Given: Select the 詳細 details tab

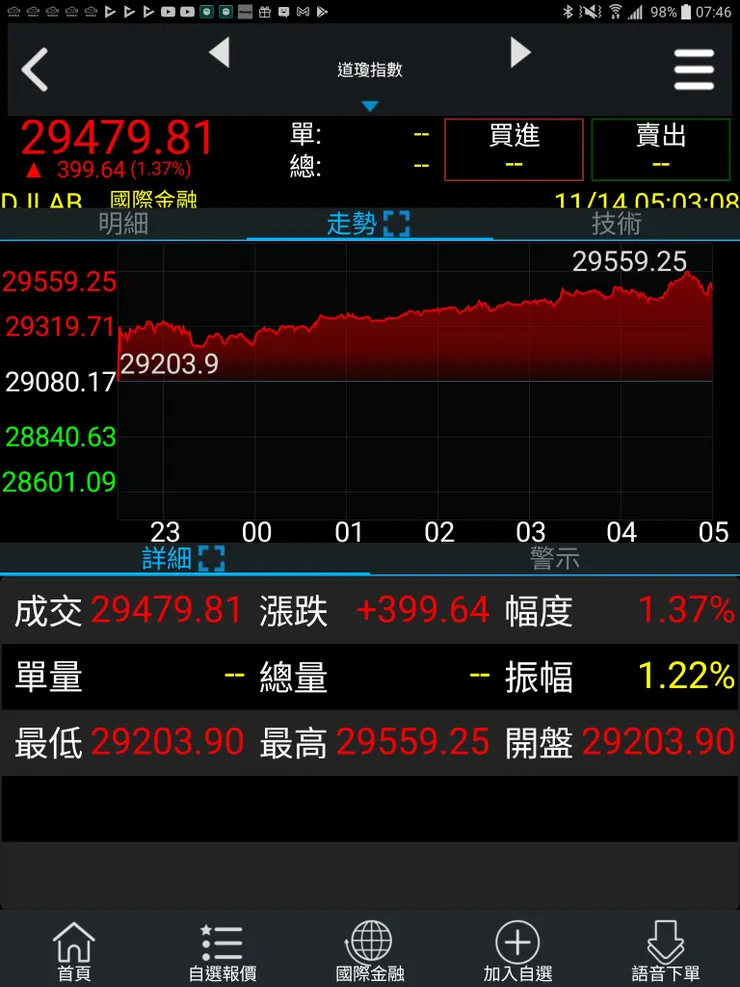Looking at the screenshot, I should 184,558.
